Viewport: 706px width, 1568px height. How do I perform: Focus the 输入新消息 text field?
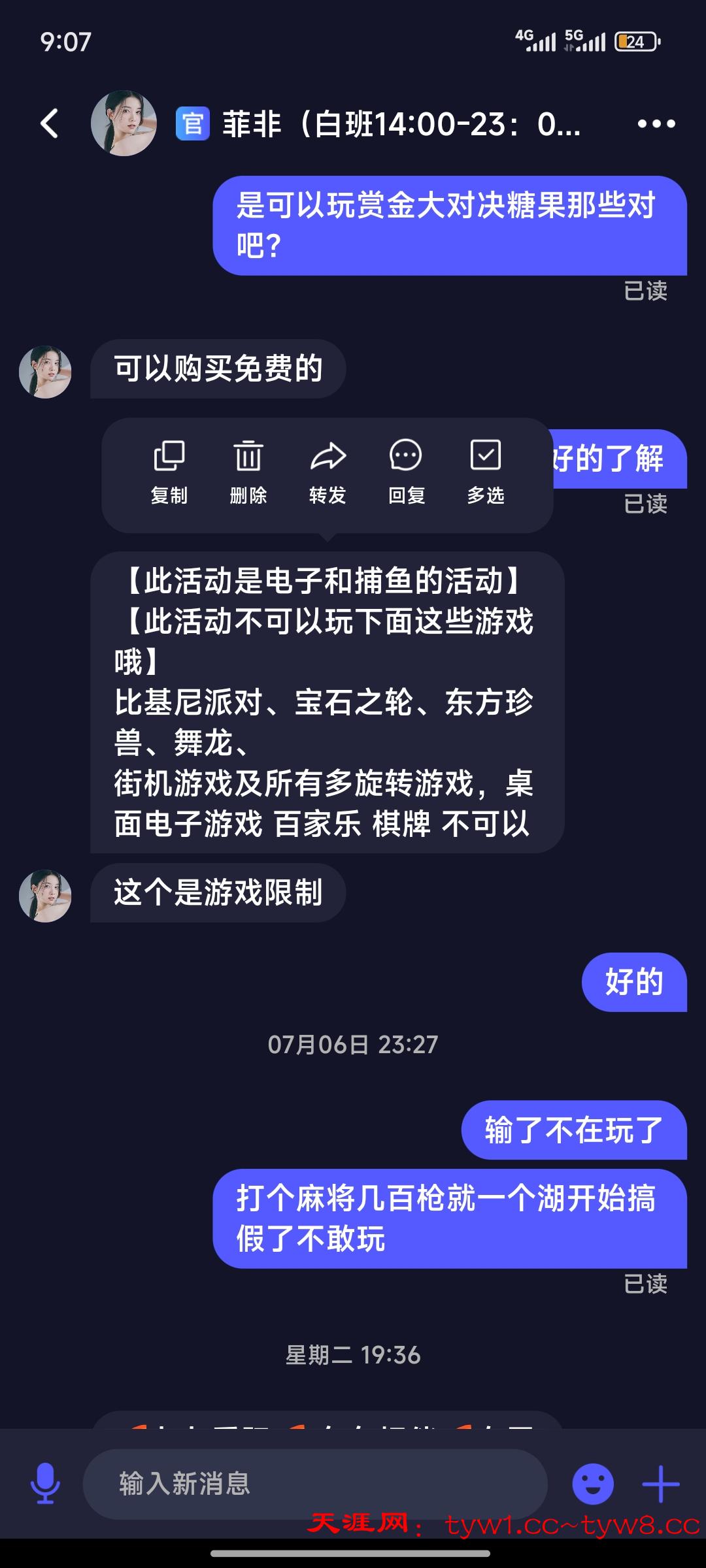pos(314,1484)
